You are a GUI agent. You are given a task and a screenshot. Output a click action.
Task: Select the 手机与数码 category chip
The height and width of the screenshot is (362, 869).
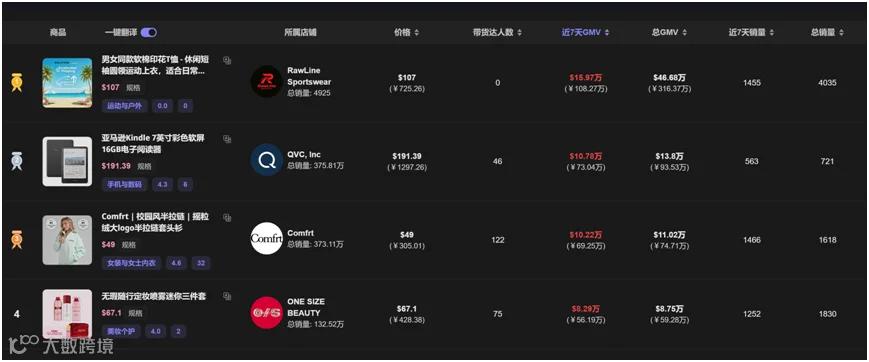[x=125, y=184]
